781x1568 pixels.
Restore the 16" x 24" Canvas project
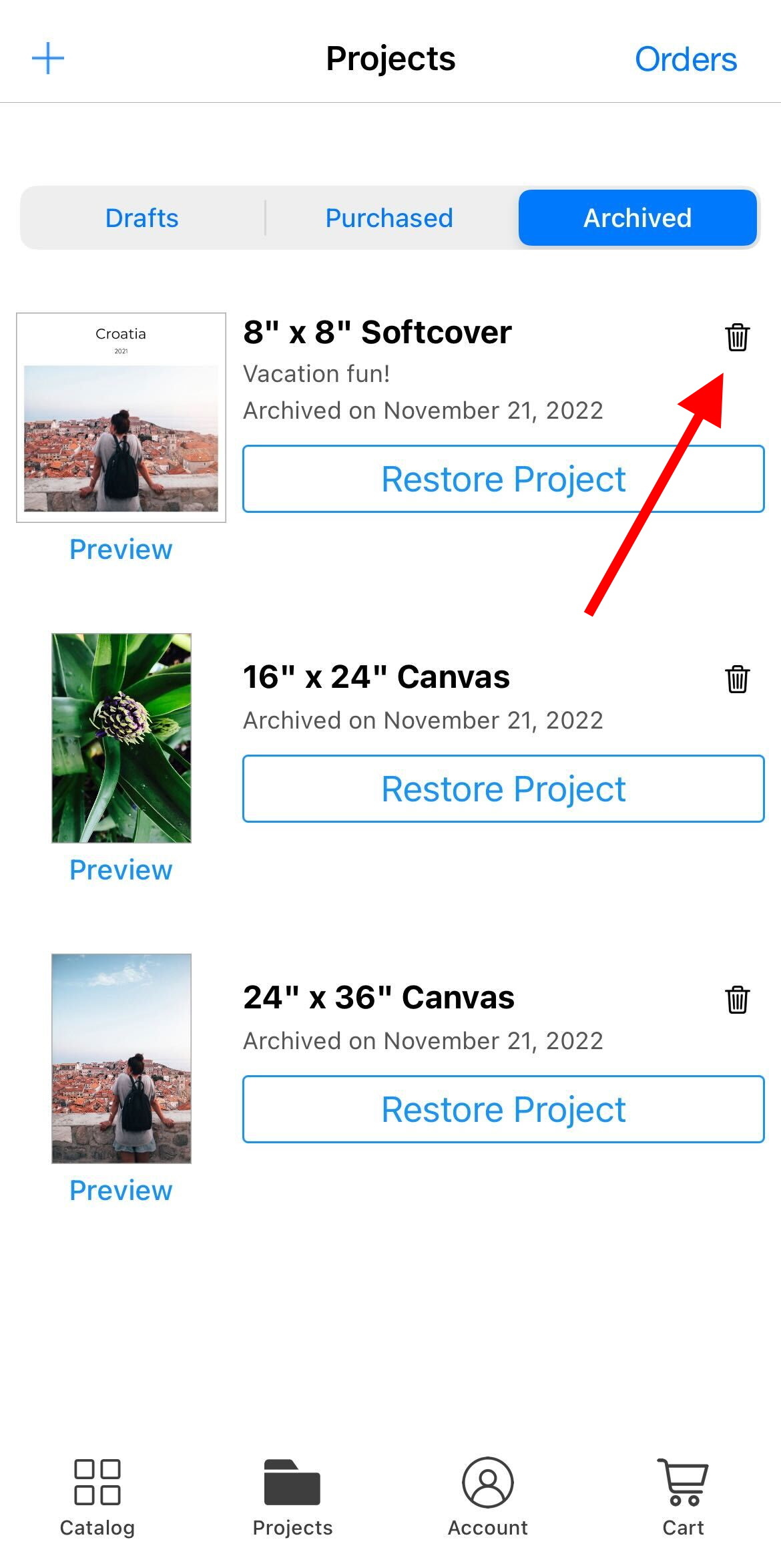click(503, 789)
